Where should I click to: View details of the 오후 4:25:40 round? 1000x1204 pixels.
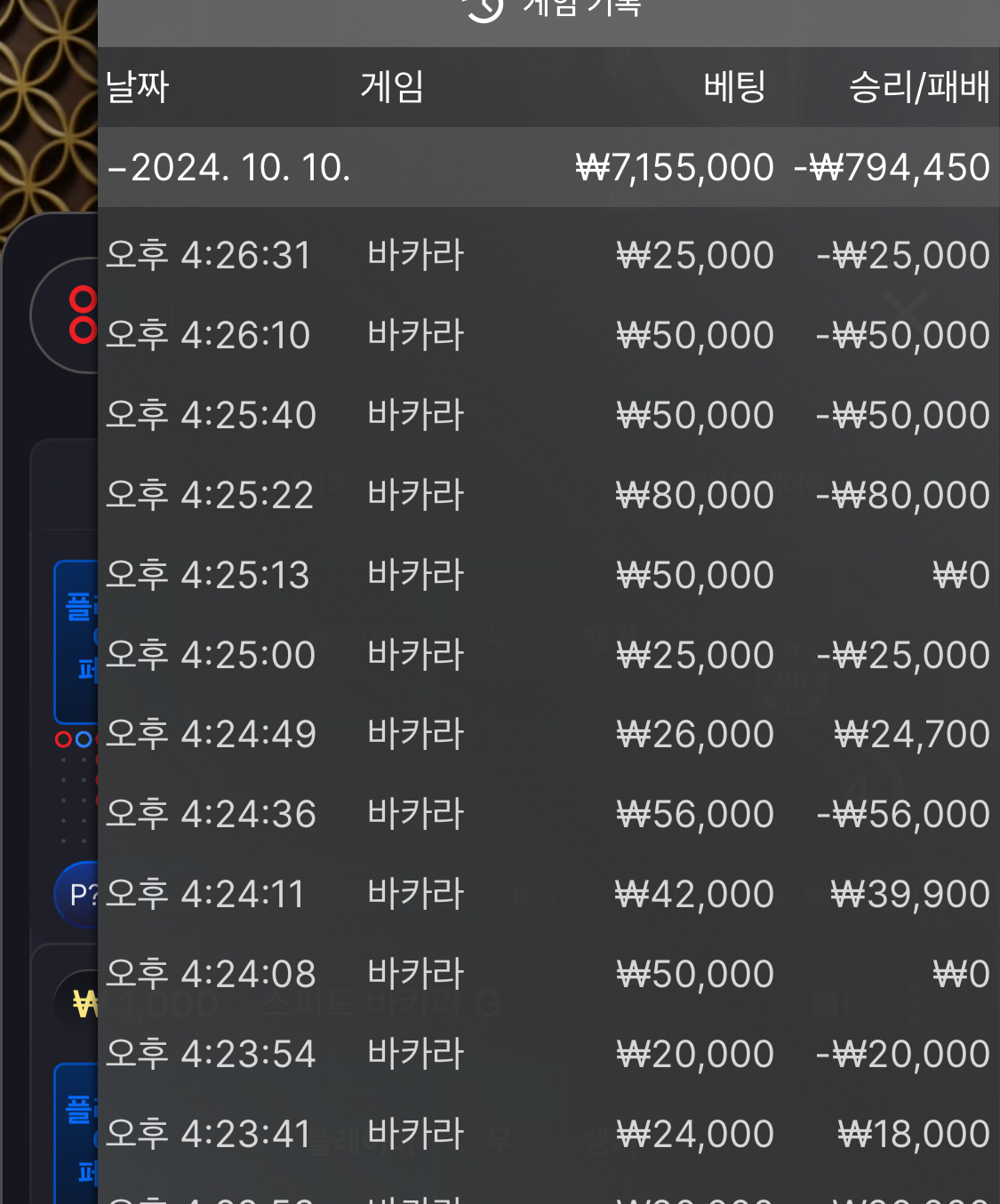548,415
